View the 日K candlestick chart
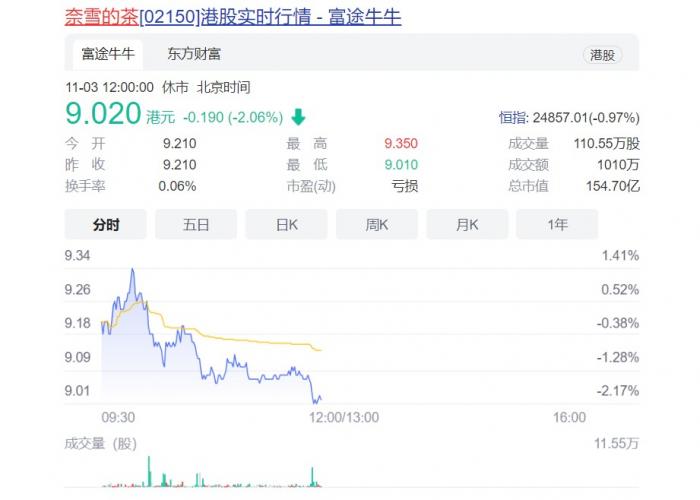This screenshot has height=500, width=700. point(287,224)
